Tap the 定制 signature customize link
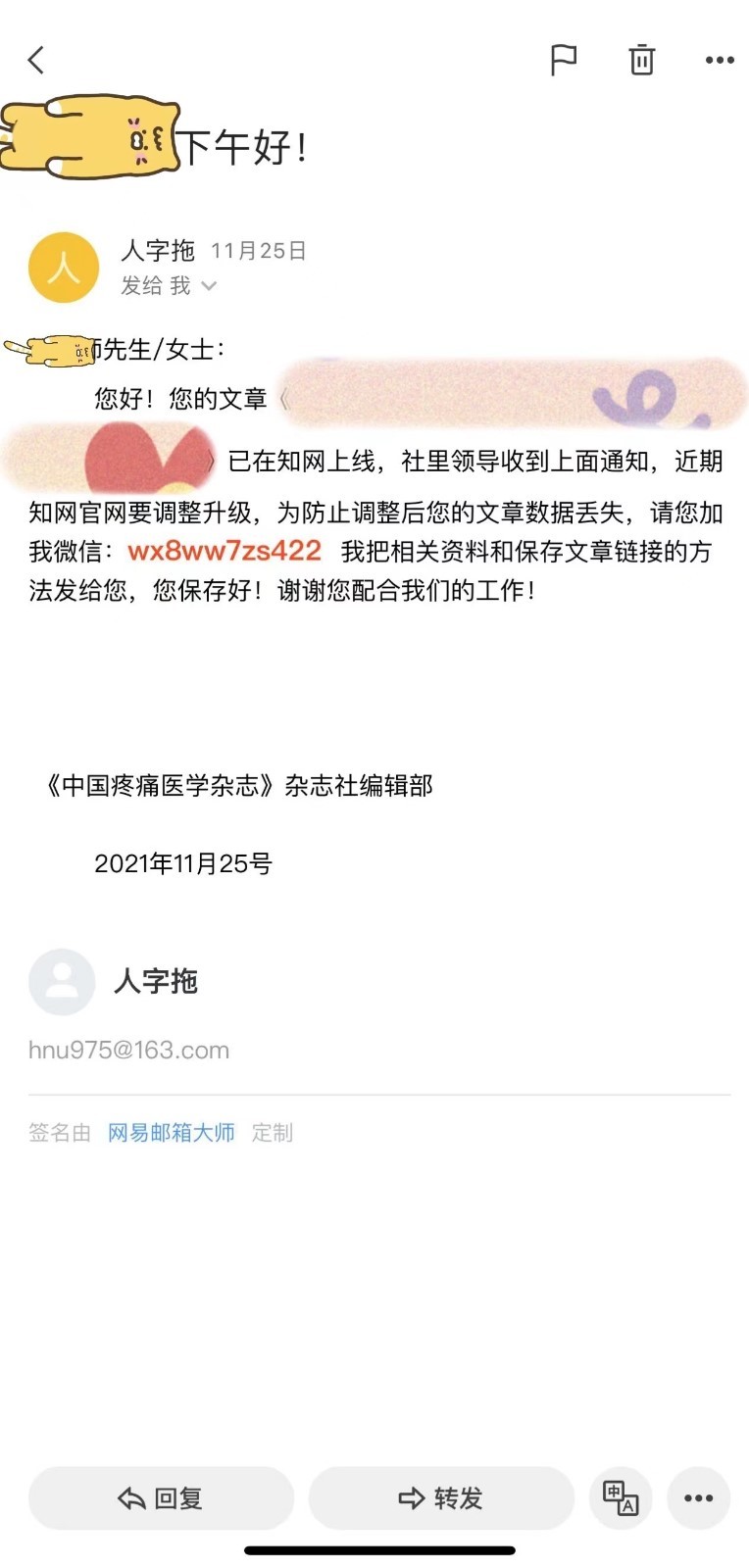Viewport: 749px width, 1568px height. (272, 1133)
